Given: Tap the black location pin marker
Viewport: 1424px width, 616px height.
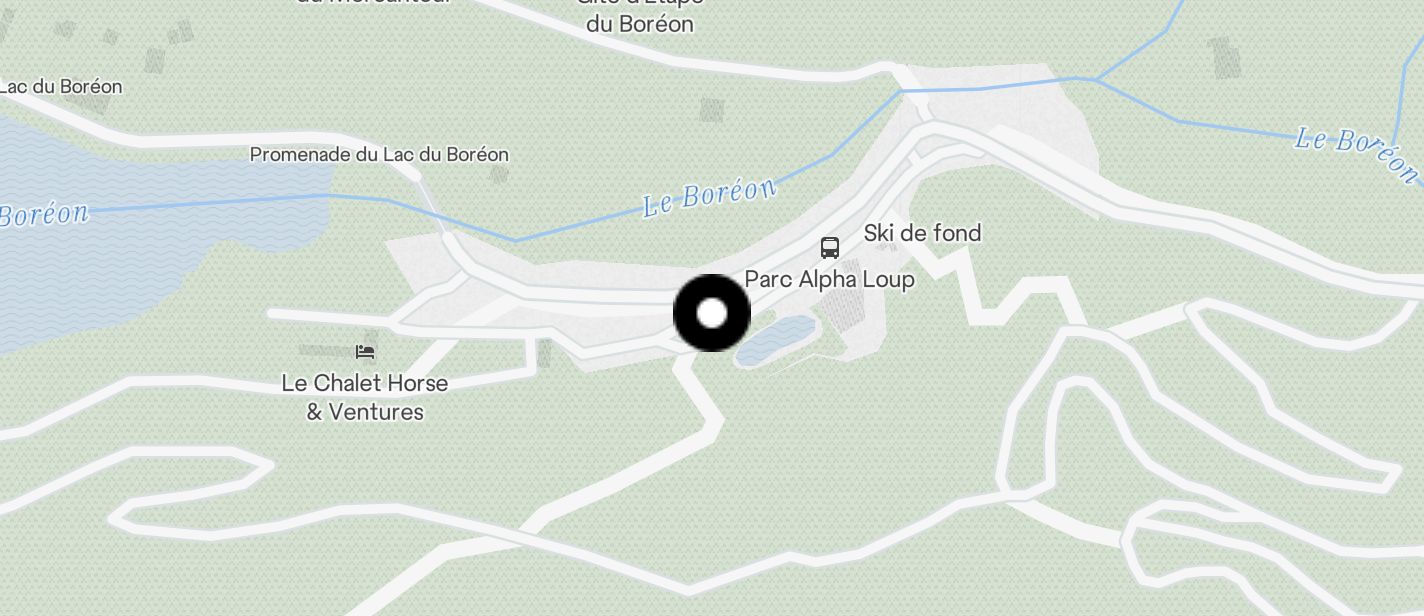Looking at the screenshot, I should (711, 313).
